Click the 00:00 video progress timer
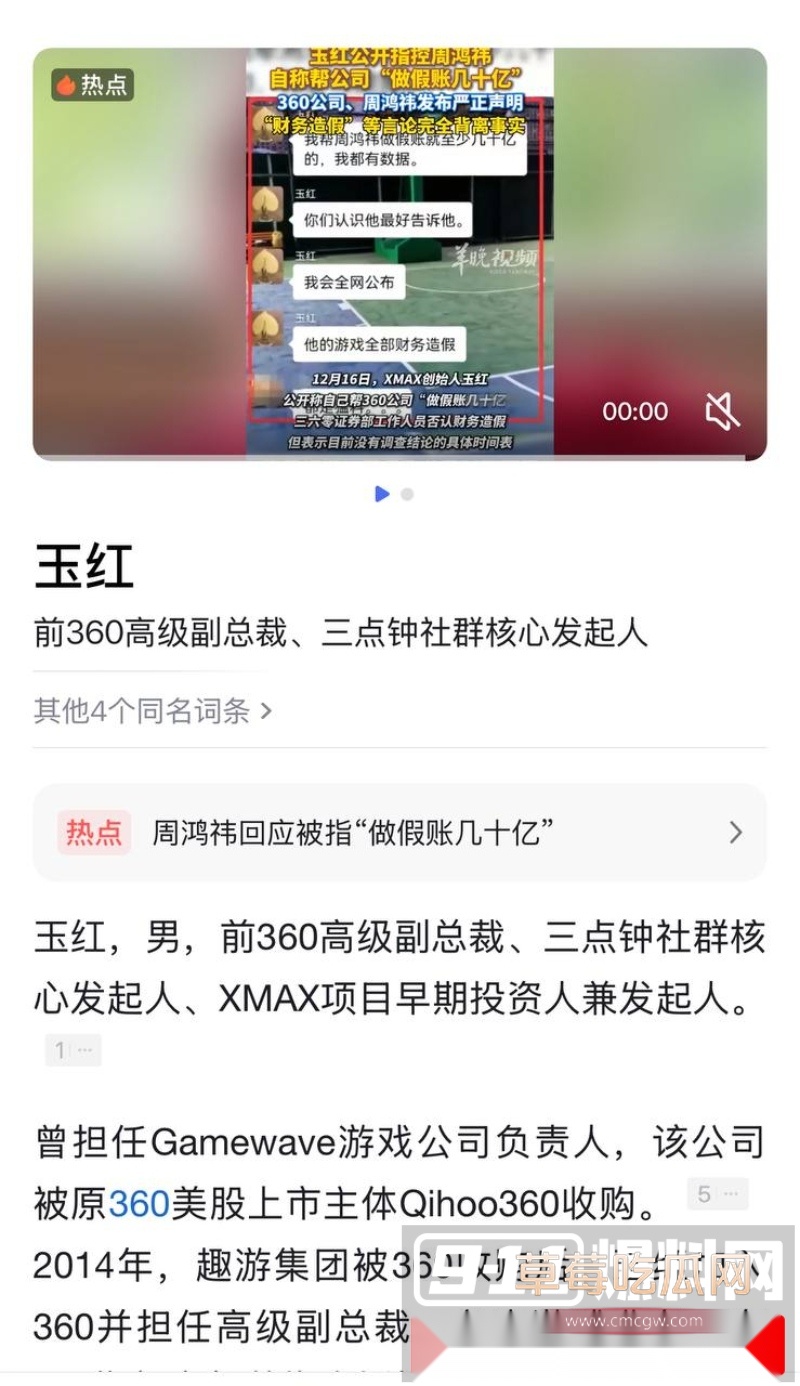 (636, 411)
